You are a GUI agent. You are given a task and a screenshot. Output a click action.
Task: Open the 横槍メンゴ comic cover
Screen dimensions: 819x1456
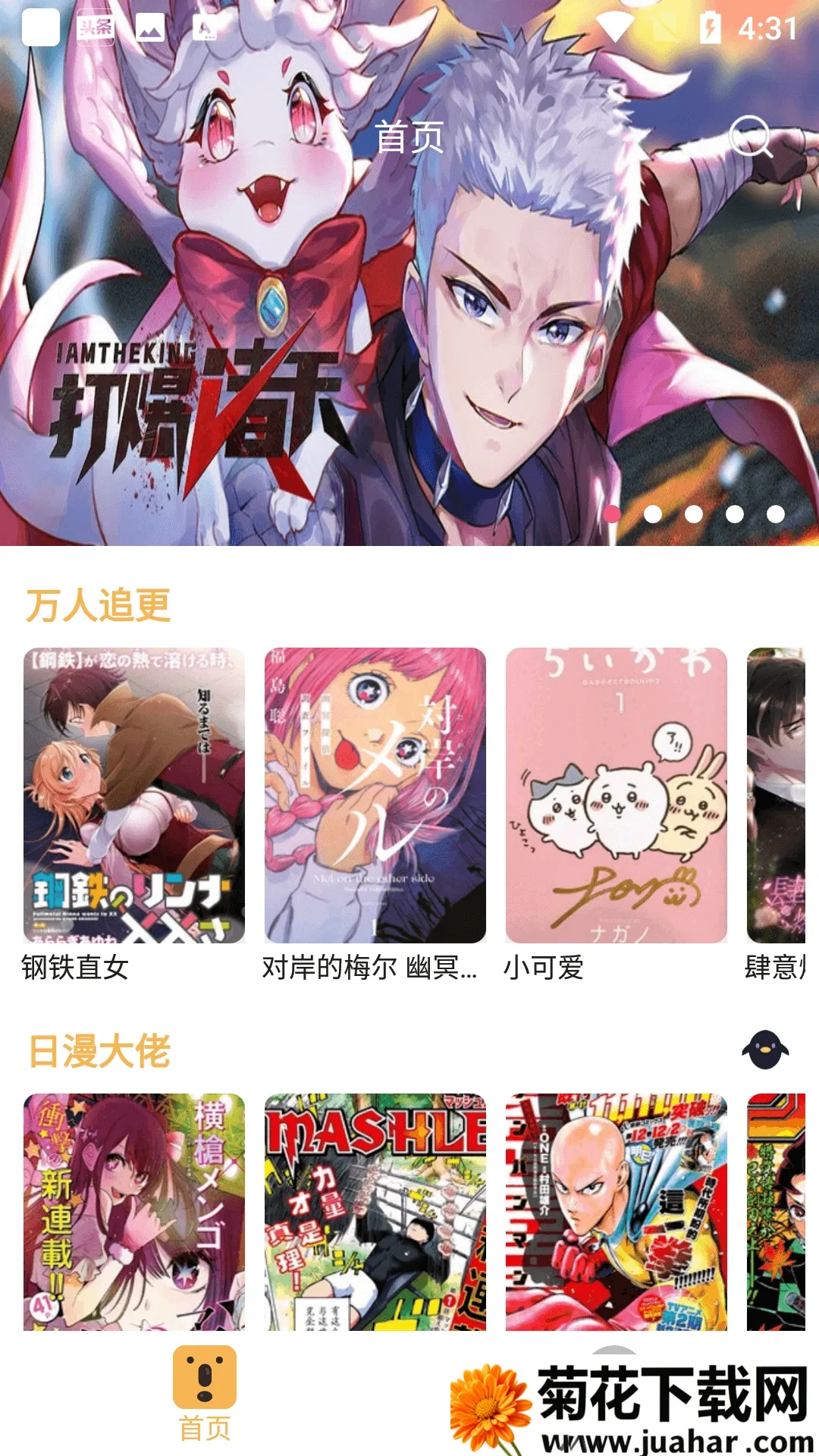(x=134, y=1212)
